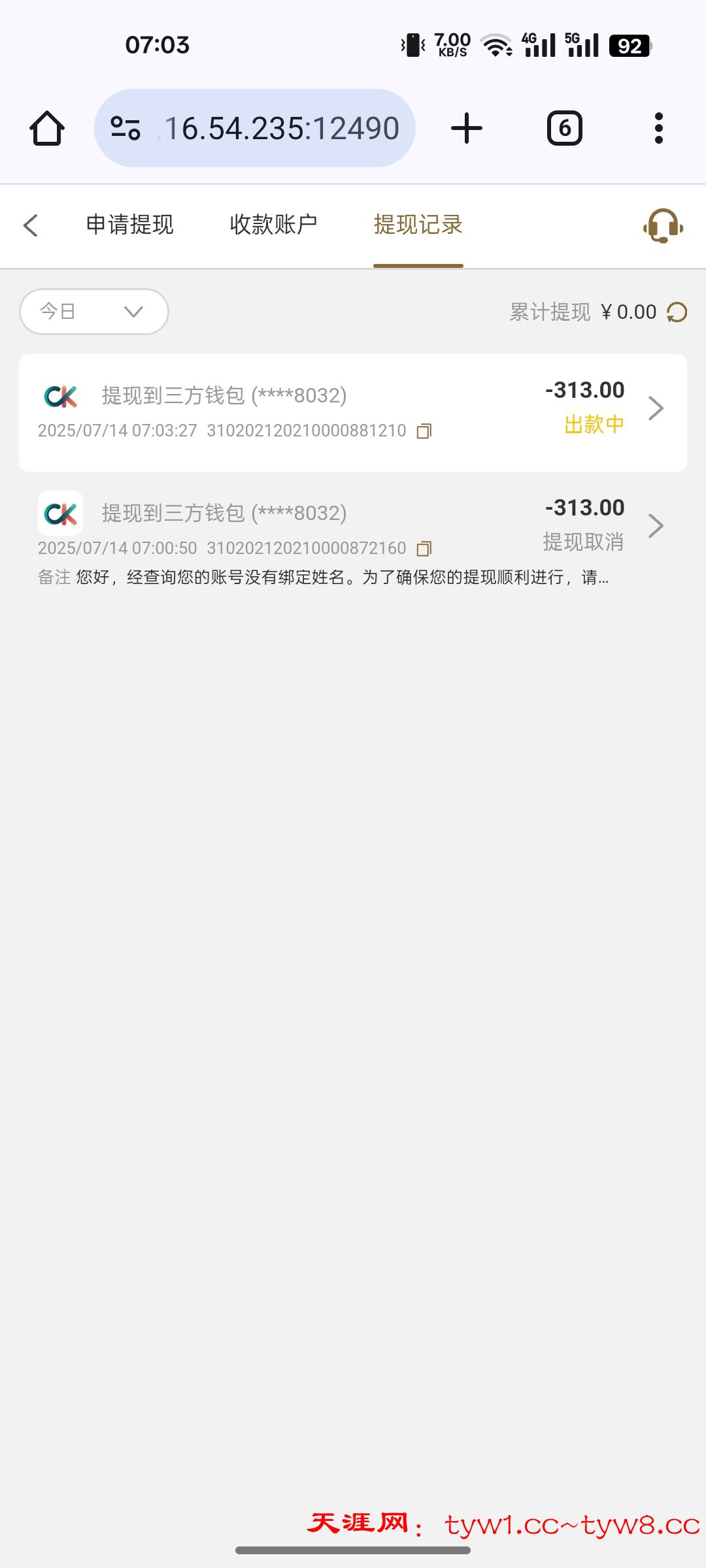Open the browser overflow menu

tap(658, 128)
